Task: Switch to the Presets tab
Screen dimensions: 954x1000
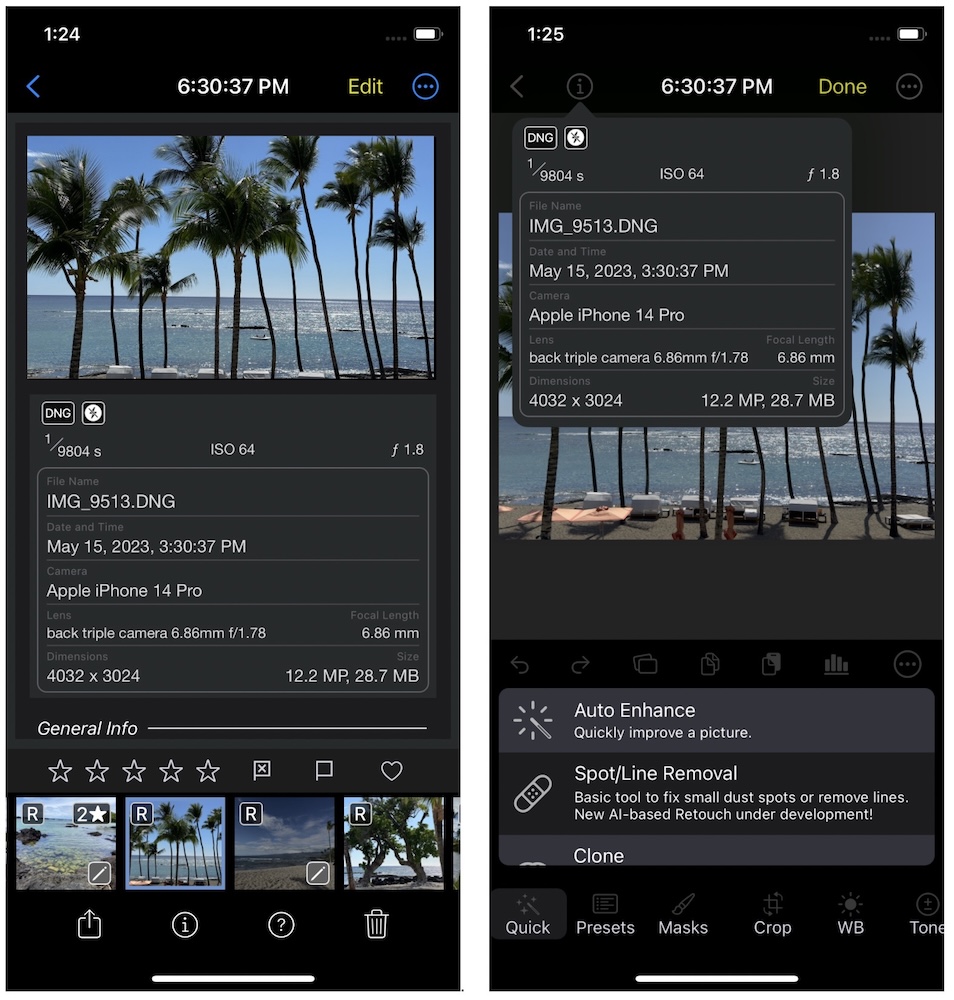Action: pyautogui.click(x=605, y=915)
